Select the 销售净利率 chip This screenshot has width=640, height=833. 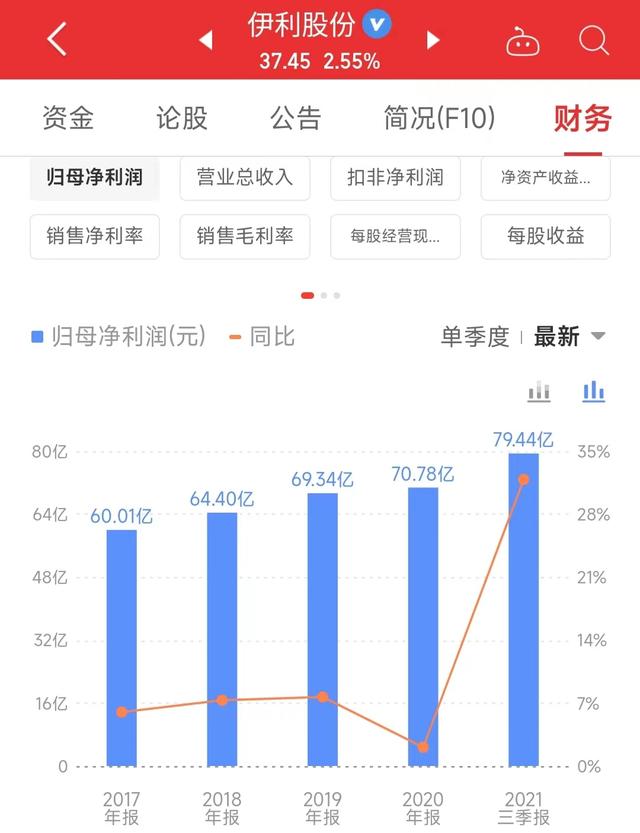click(x=95, y=237)
